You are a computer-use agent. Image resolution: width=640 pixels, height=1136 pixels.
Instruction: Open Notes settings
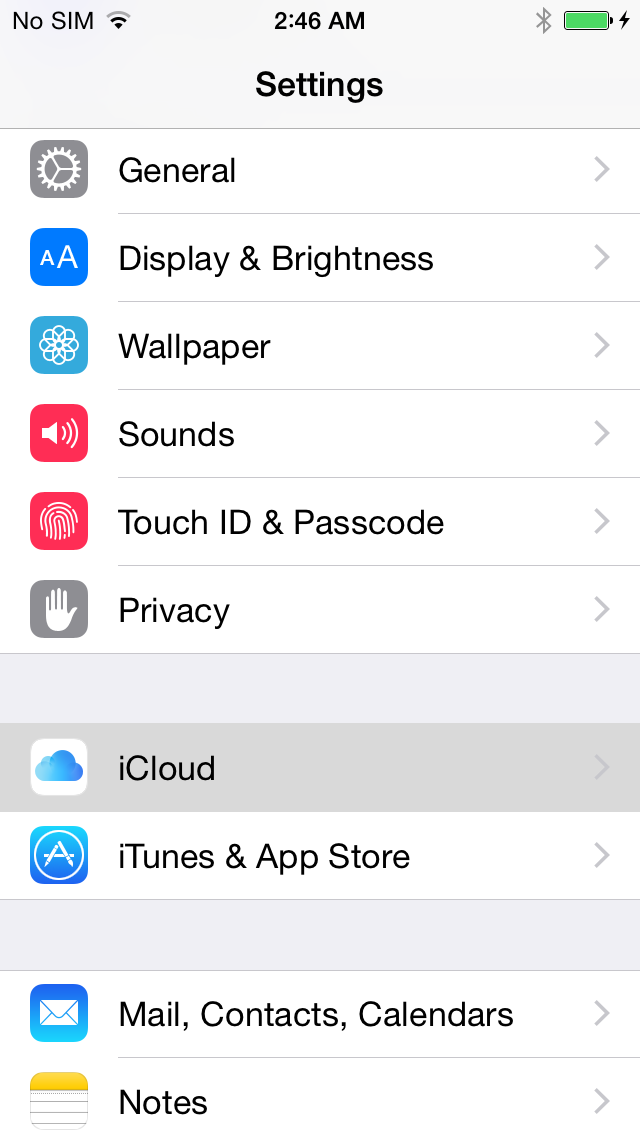(320, 1100)
